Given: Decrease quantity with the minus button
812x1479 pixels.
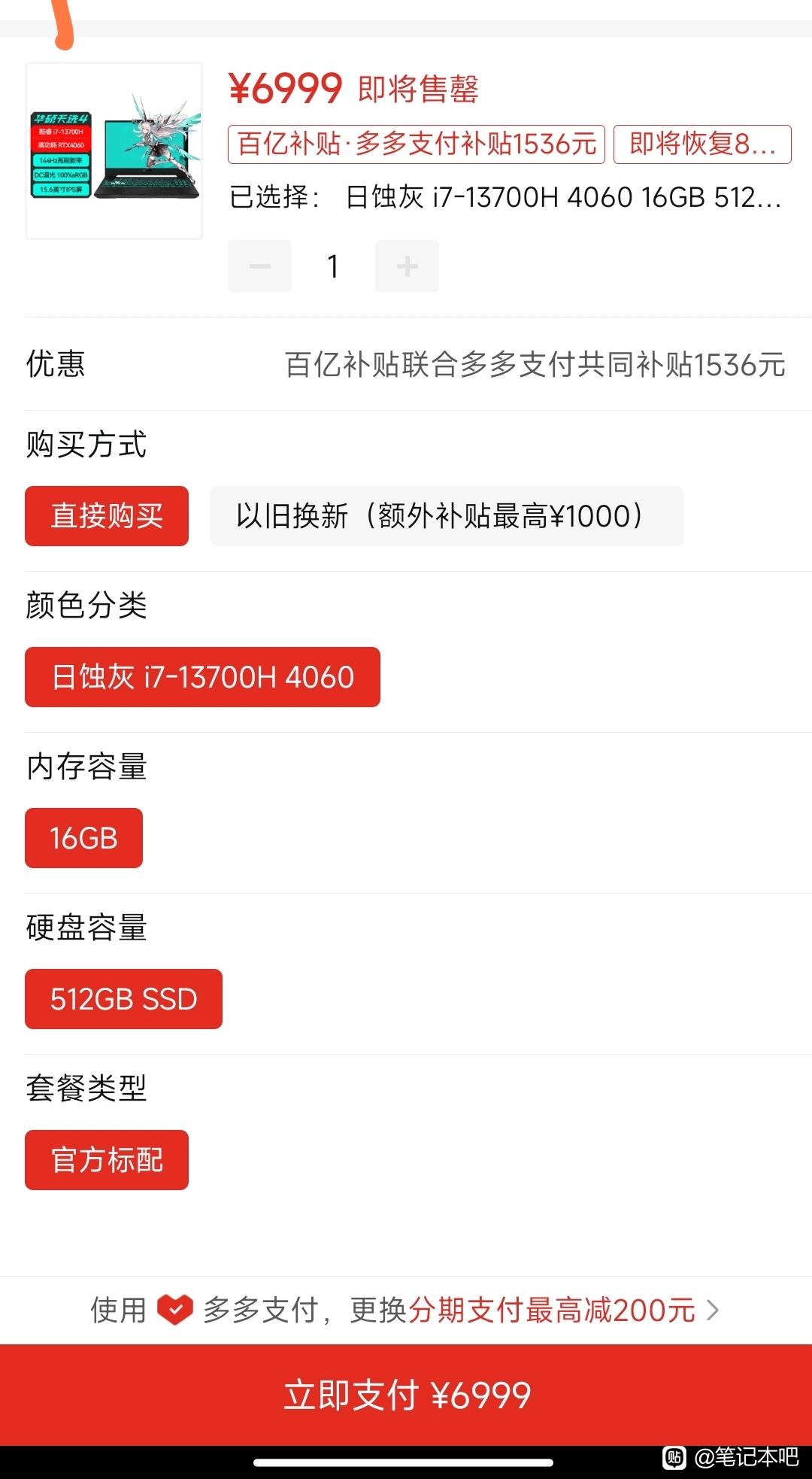Looking at the screenshot, I should tap(259, 266).
